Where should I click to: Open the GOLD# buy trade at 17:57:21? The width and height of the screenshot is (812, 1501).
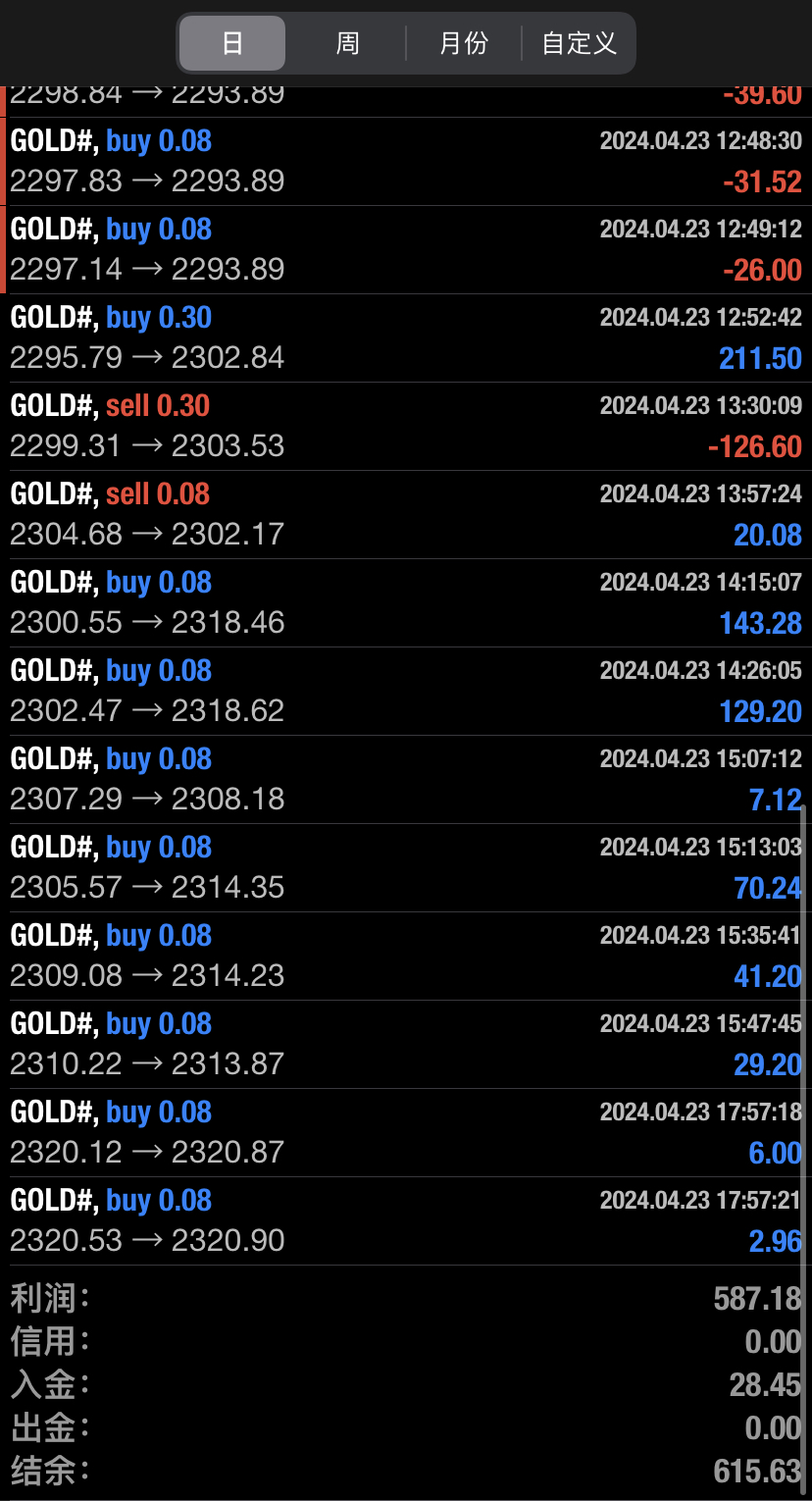406,1220
